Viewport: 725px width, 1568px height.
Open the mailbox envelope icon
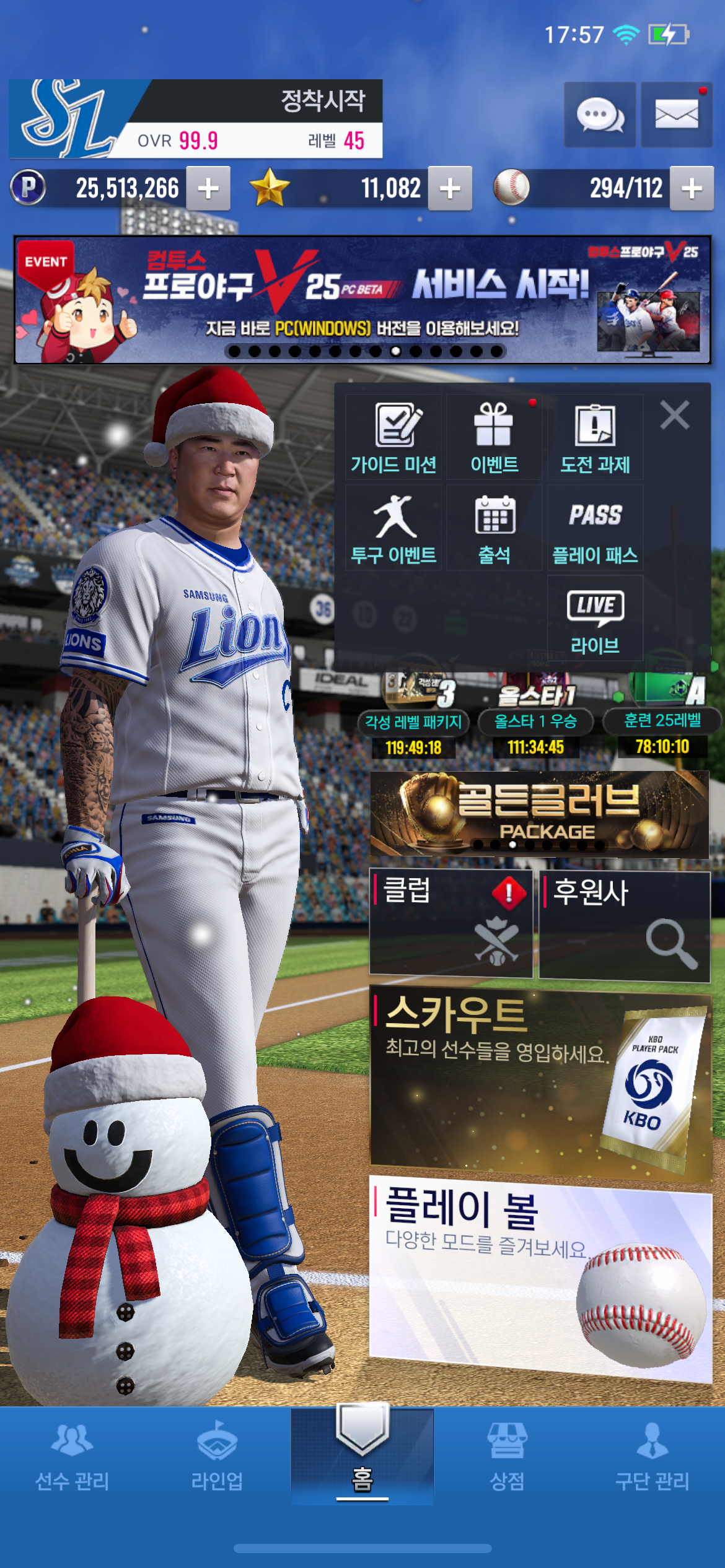point(676,115)
